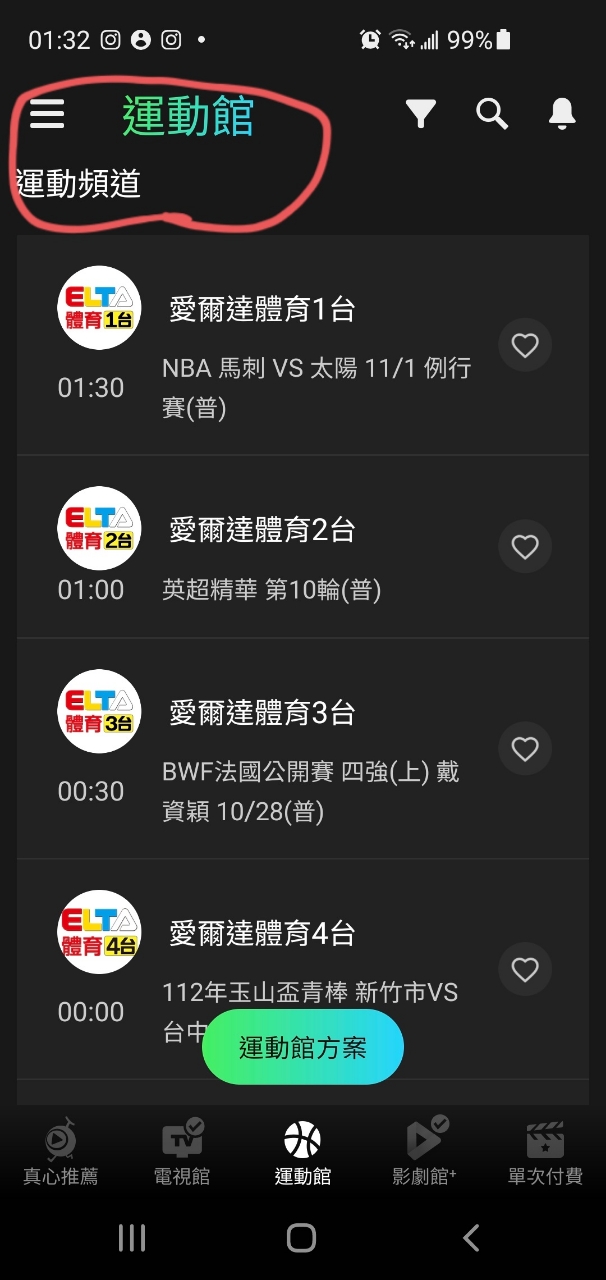The height and width of the screenshot is (1280, 606).
Task: Switch to the 電視館 tab
Action: (x=182, y=1153)
